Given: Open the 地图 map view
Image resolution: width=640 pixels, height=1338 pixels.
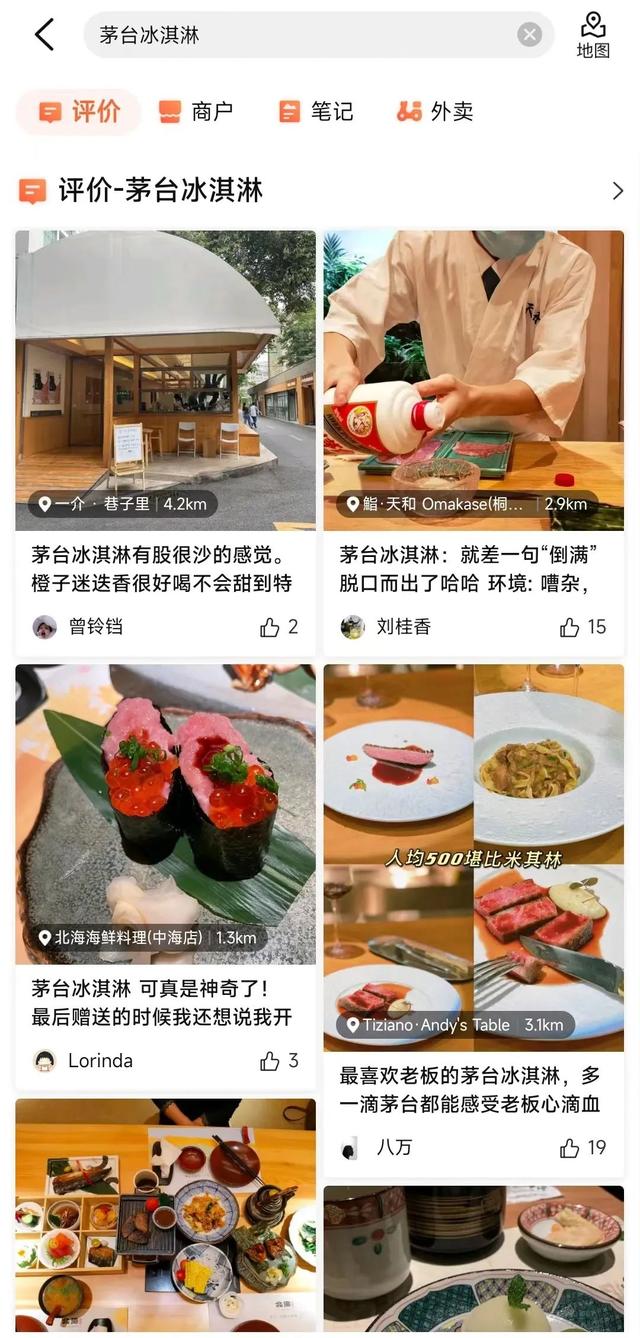Looking at the screenshot, I should (x=593, y=35).
